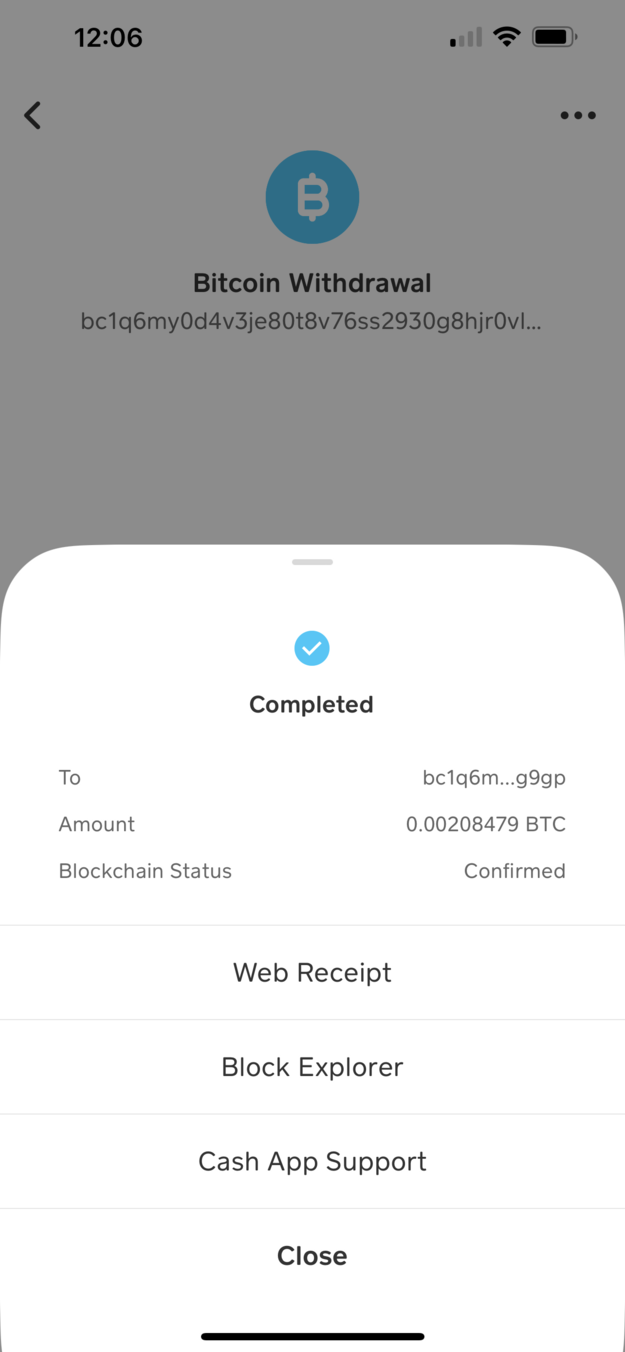Open the Web Receipt option

tap(312, 972)
